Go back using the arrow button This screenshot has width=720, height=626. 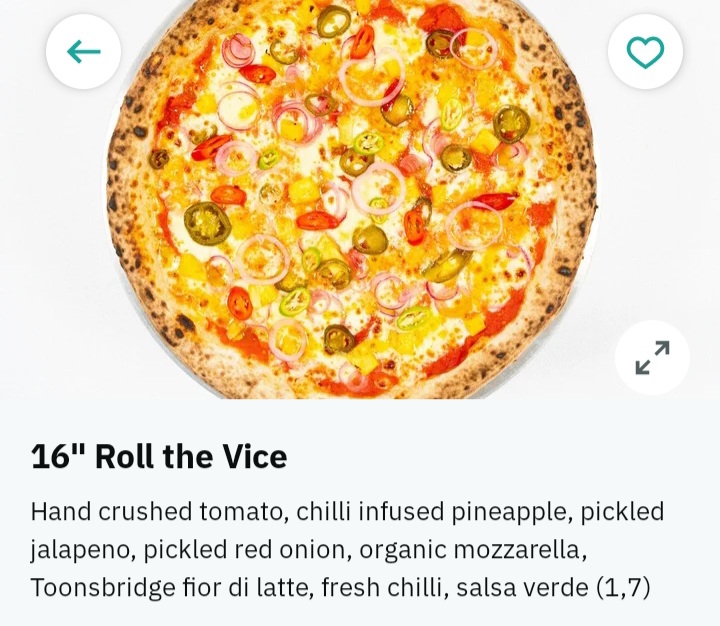(83, 51)
